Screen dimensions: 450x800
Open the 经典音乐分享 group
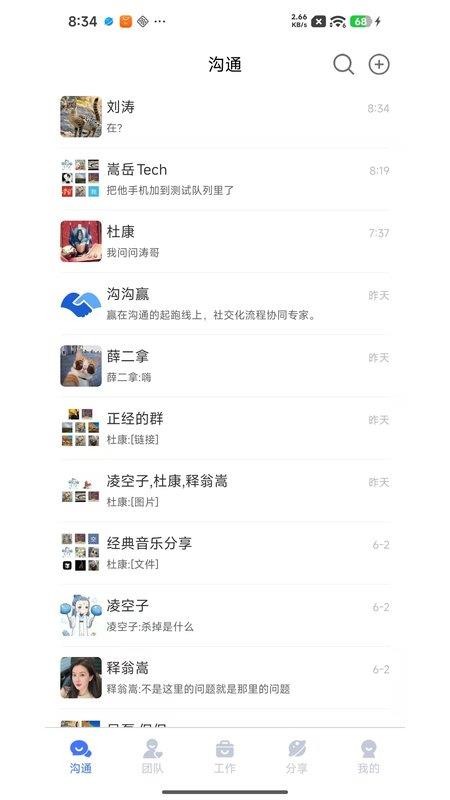[x=225, y=553]
